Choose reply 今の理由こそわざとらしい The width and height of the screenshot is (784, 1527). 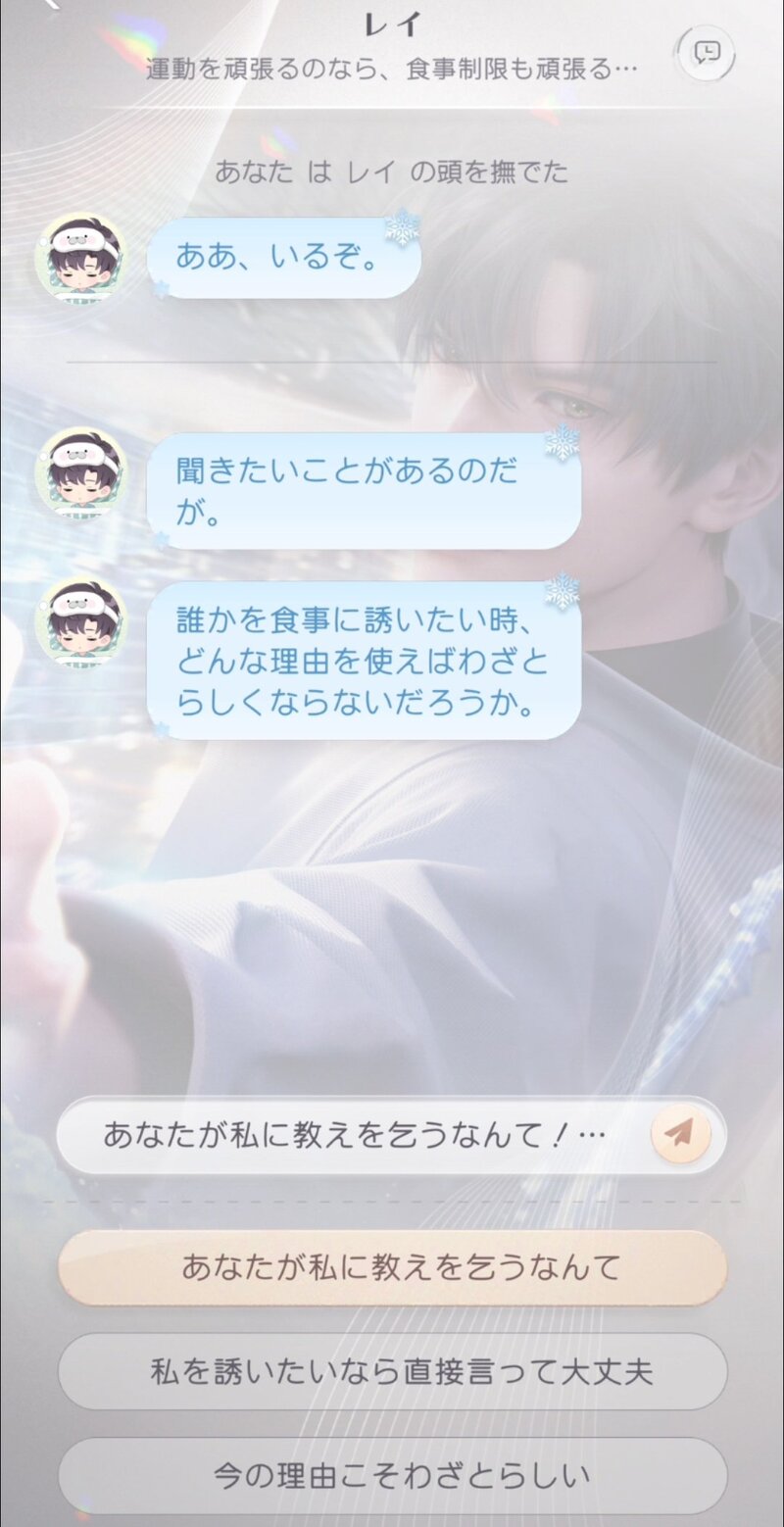pos(392,1474)
